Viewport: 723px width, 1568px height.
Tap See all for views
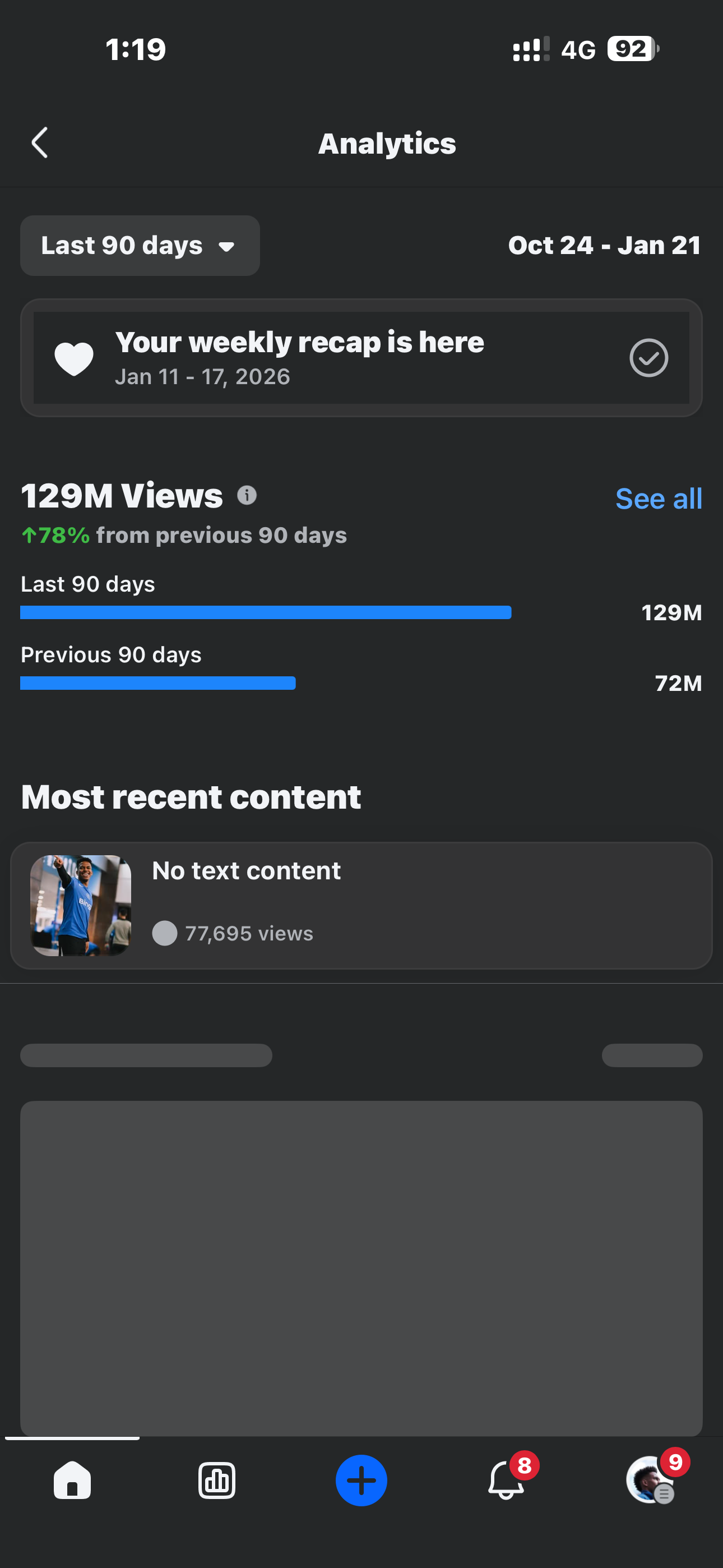pyautogui.click(x=659, y=499)
